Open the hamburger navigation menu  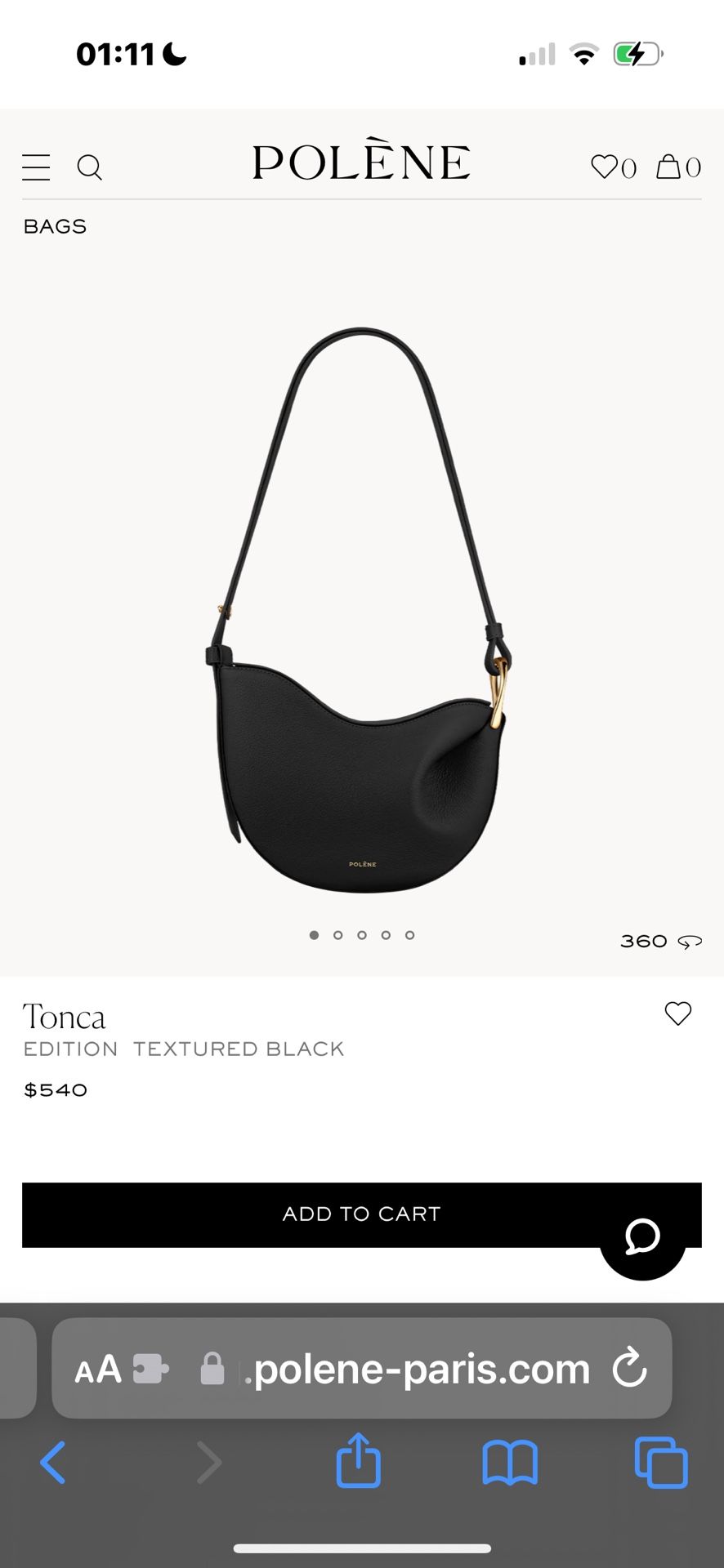point(35,167)
